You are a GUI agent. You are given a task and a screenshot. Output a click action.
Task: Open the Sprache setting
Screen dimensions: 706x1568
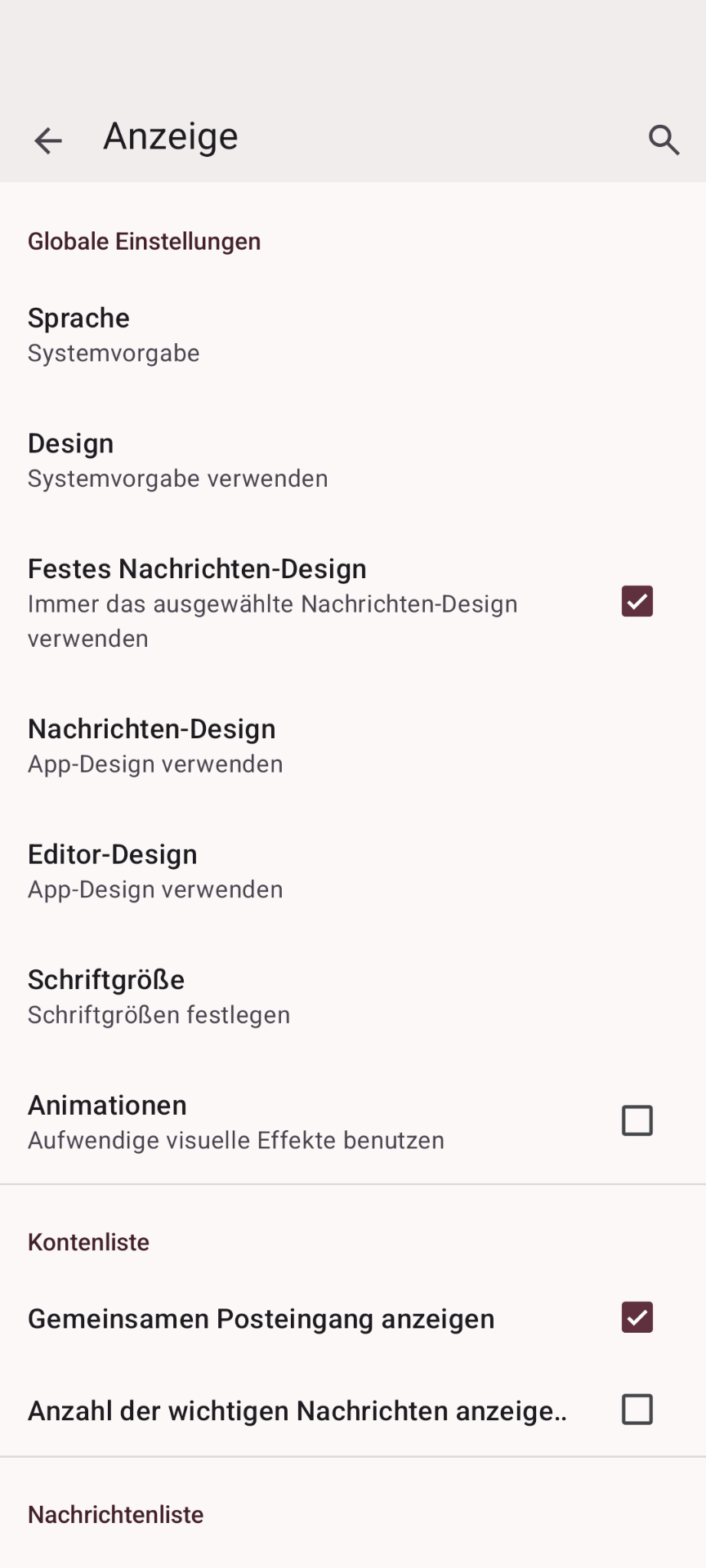[x=353, y=335]
